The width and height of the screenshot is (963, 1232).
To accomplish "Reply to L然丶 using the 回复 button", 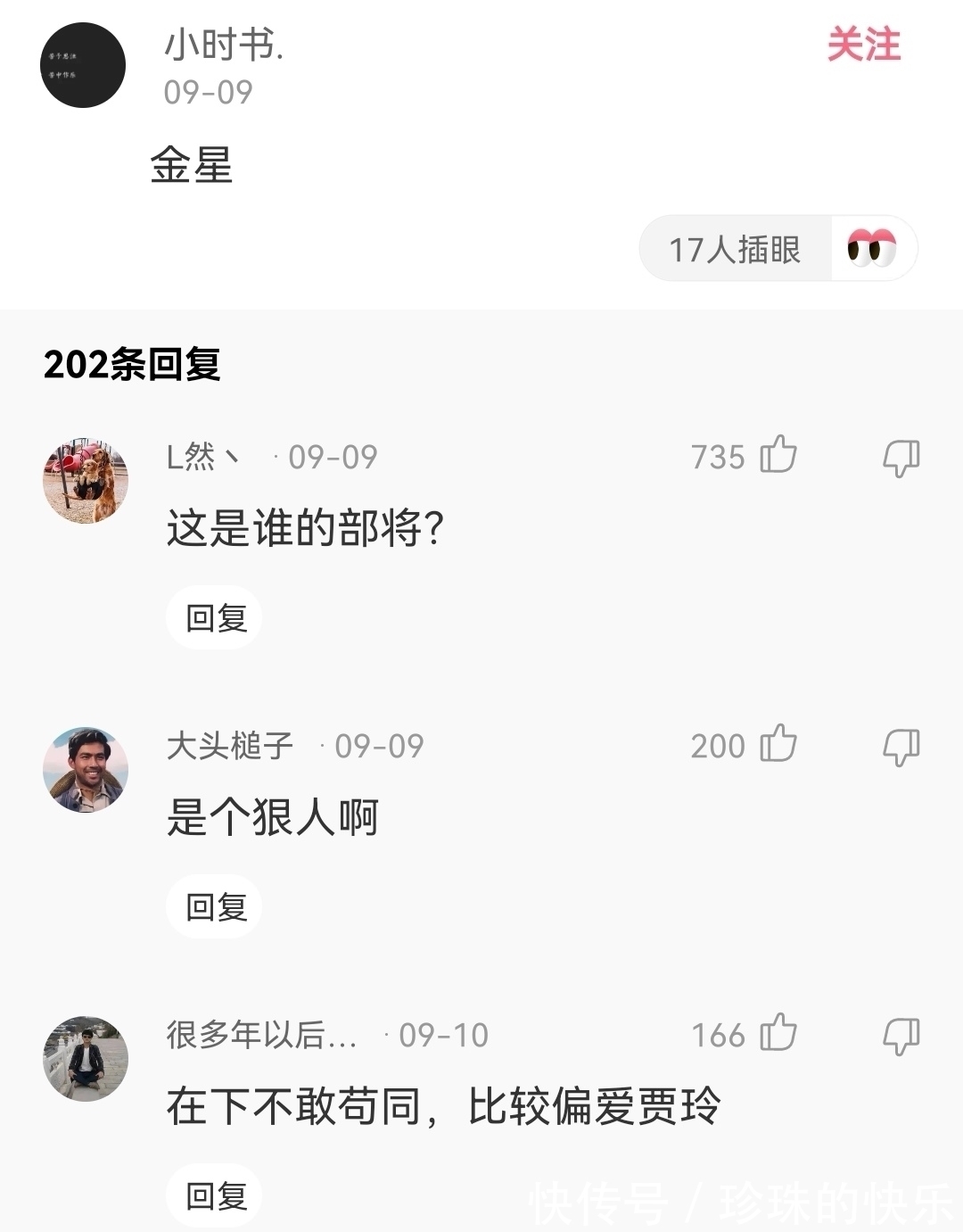I will (x=212, y=615).
